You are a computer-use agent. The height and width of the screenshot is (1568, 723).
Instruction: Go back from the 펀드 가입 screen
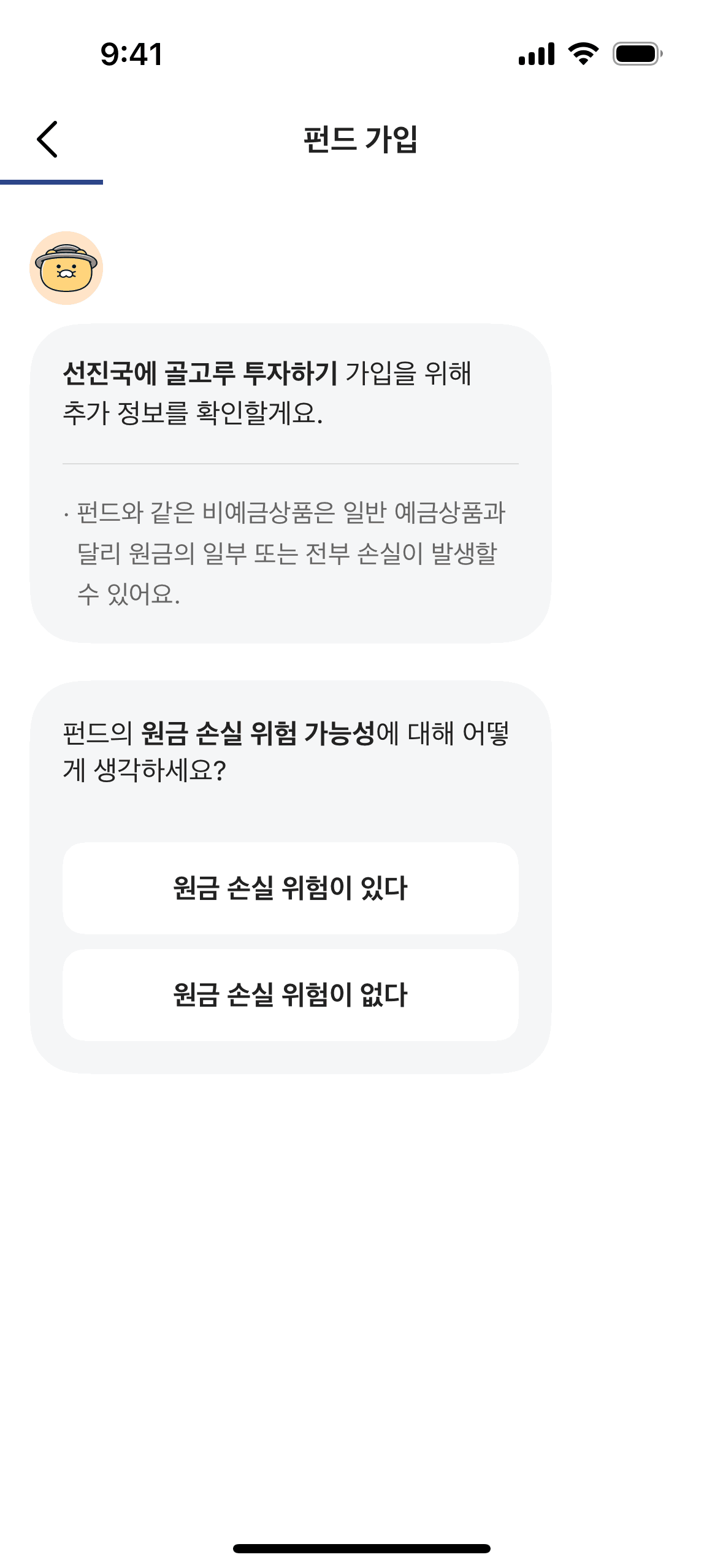(x=48, y=139)
